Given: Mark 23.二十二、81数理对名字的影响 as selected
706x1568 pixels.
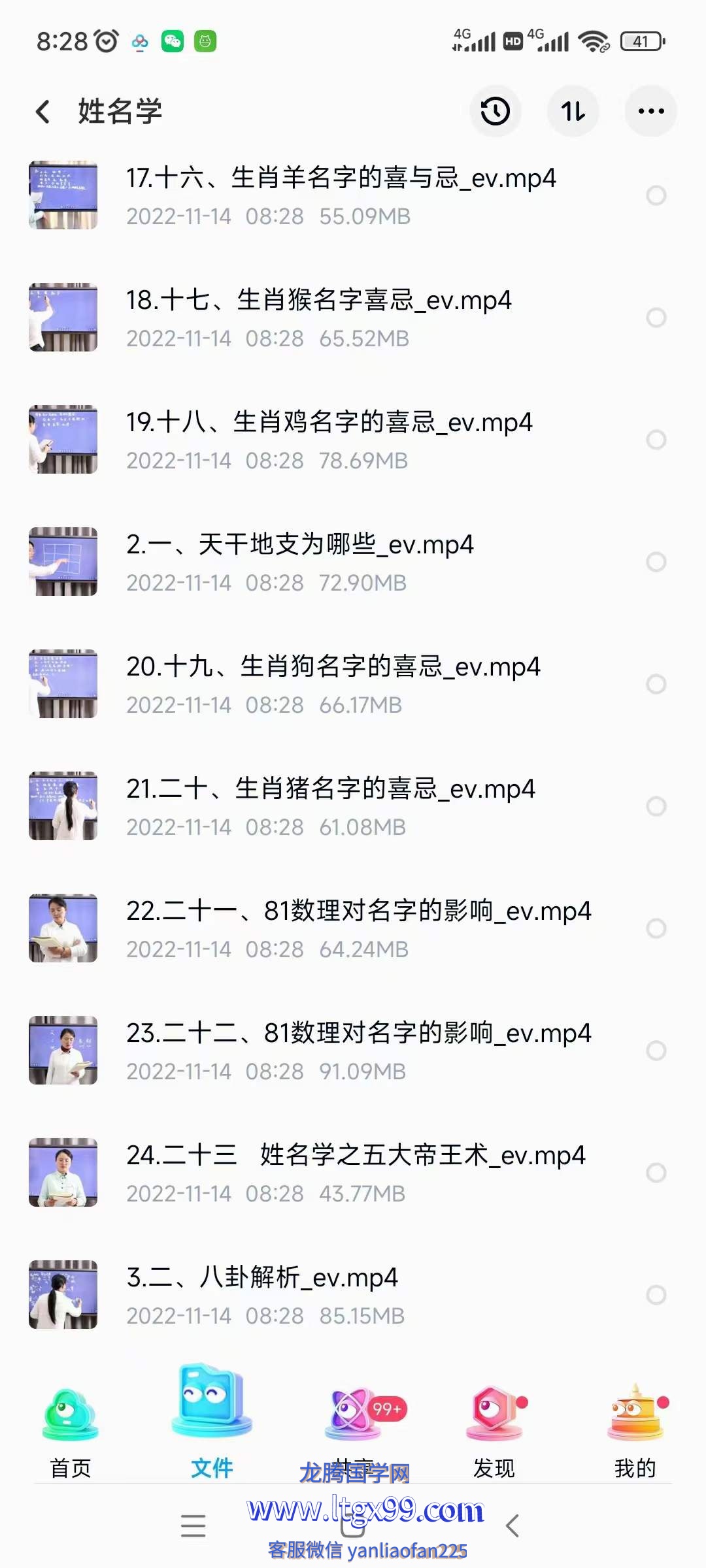Looking at the screenshot, I should click(x=656, y=1051).
